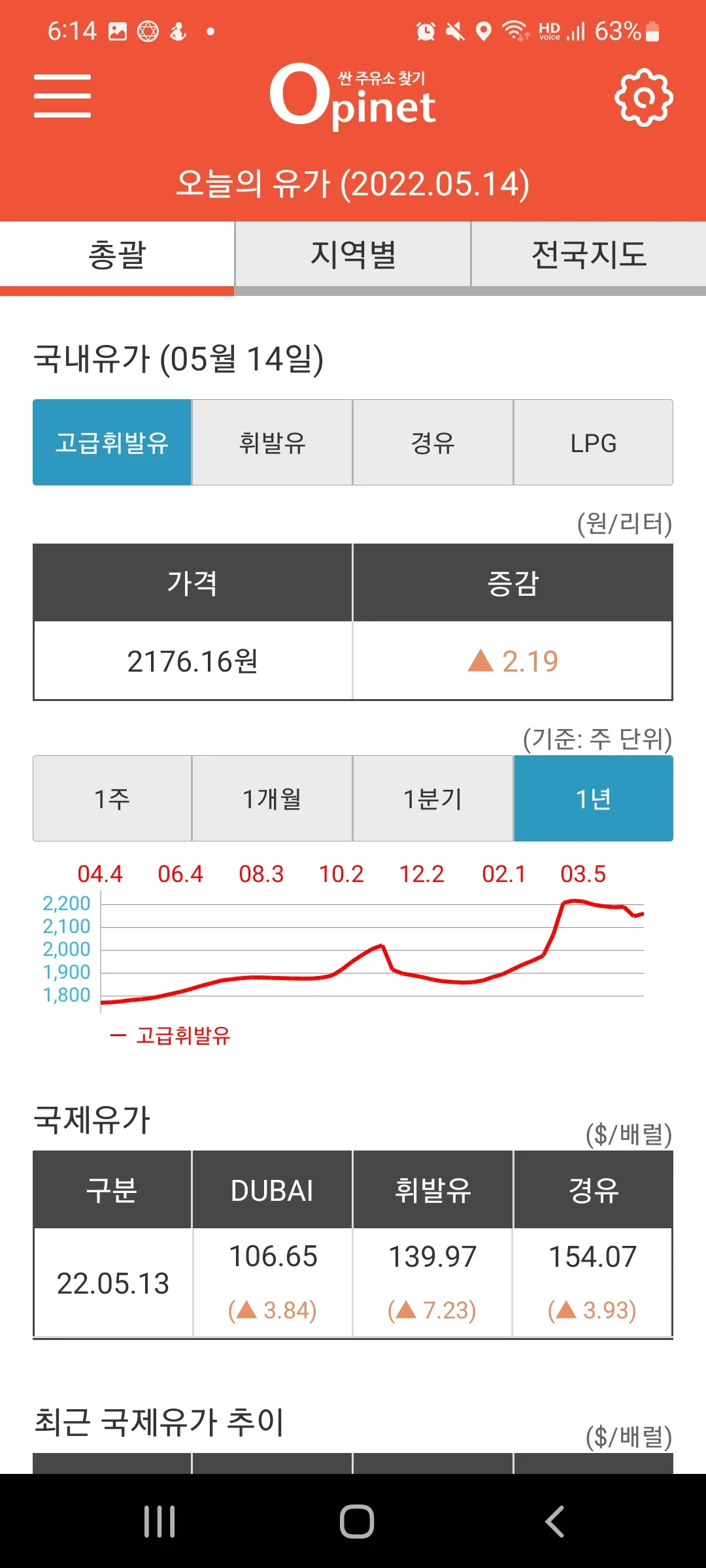Select the 1분기 period button
The image size is (706, 1568).
point(433,798)
